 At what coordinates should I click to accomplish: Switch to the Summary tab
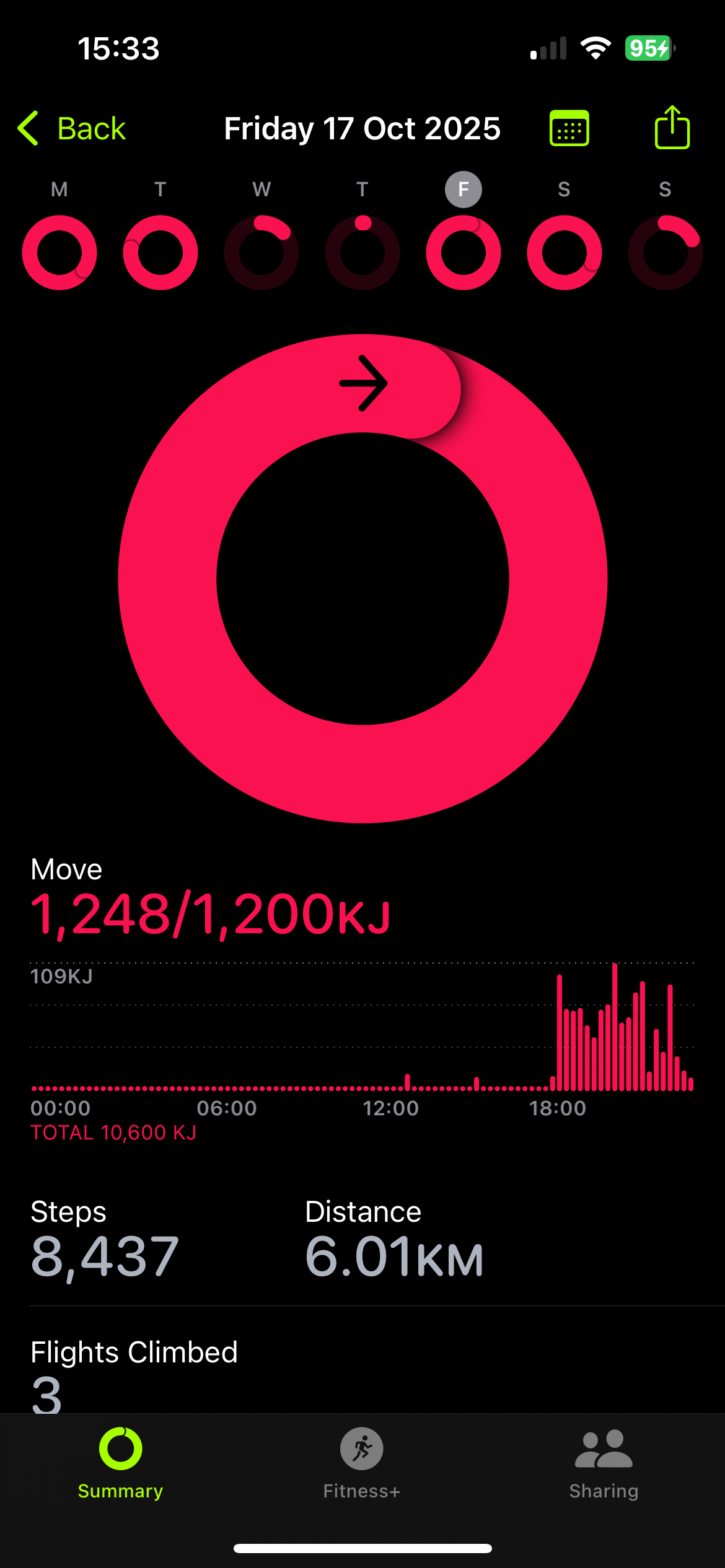121,1463
